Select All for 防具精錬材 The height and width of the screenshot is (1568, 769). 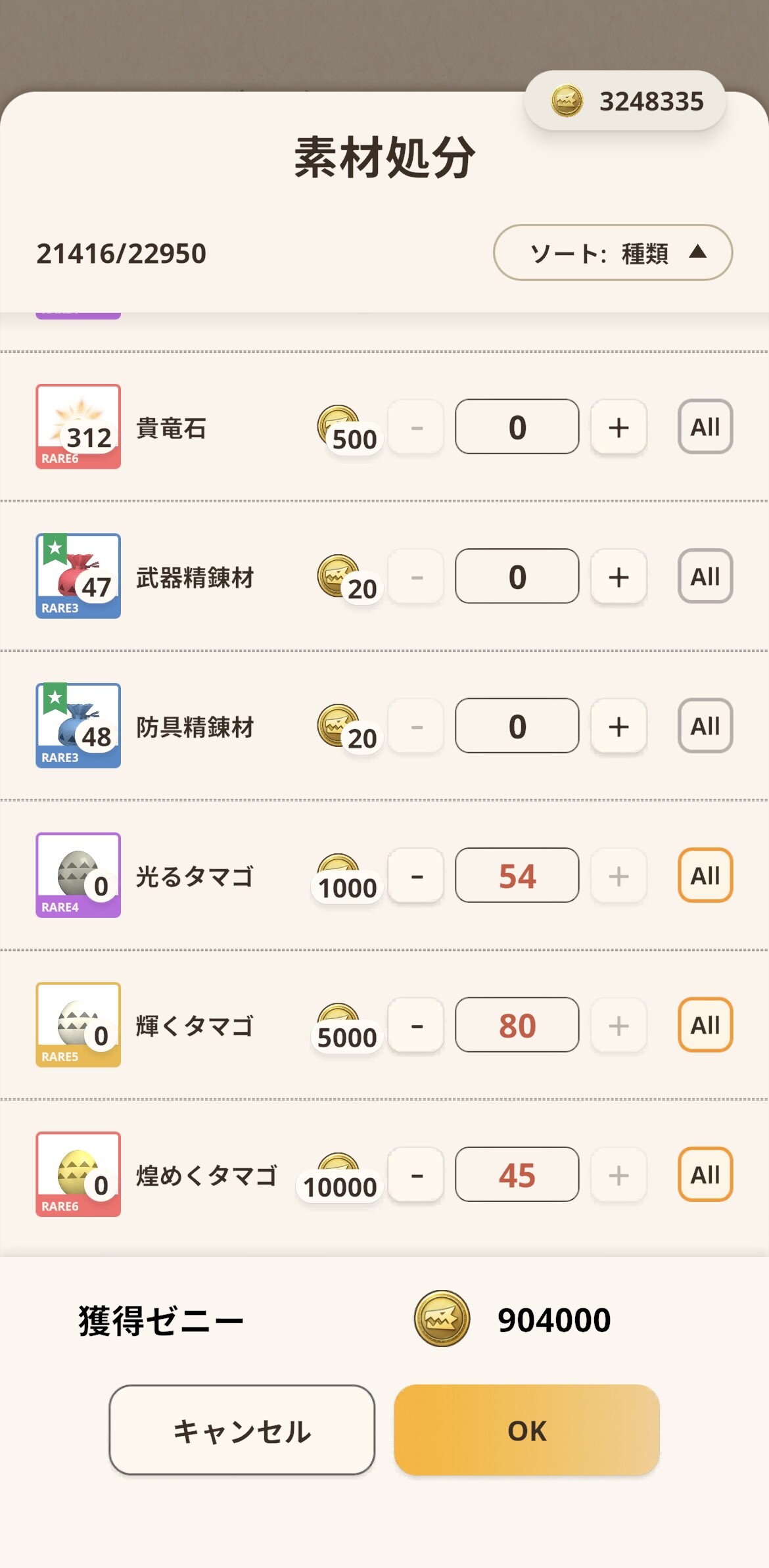click(x=705, y=726)
